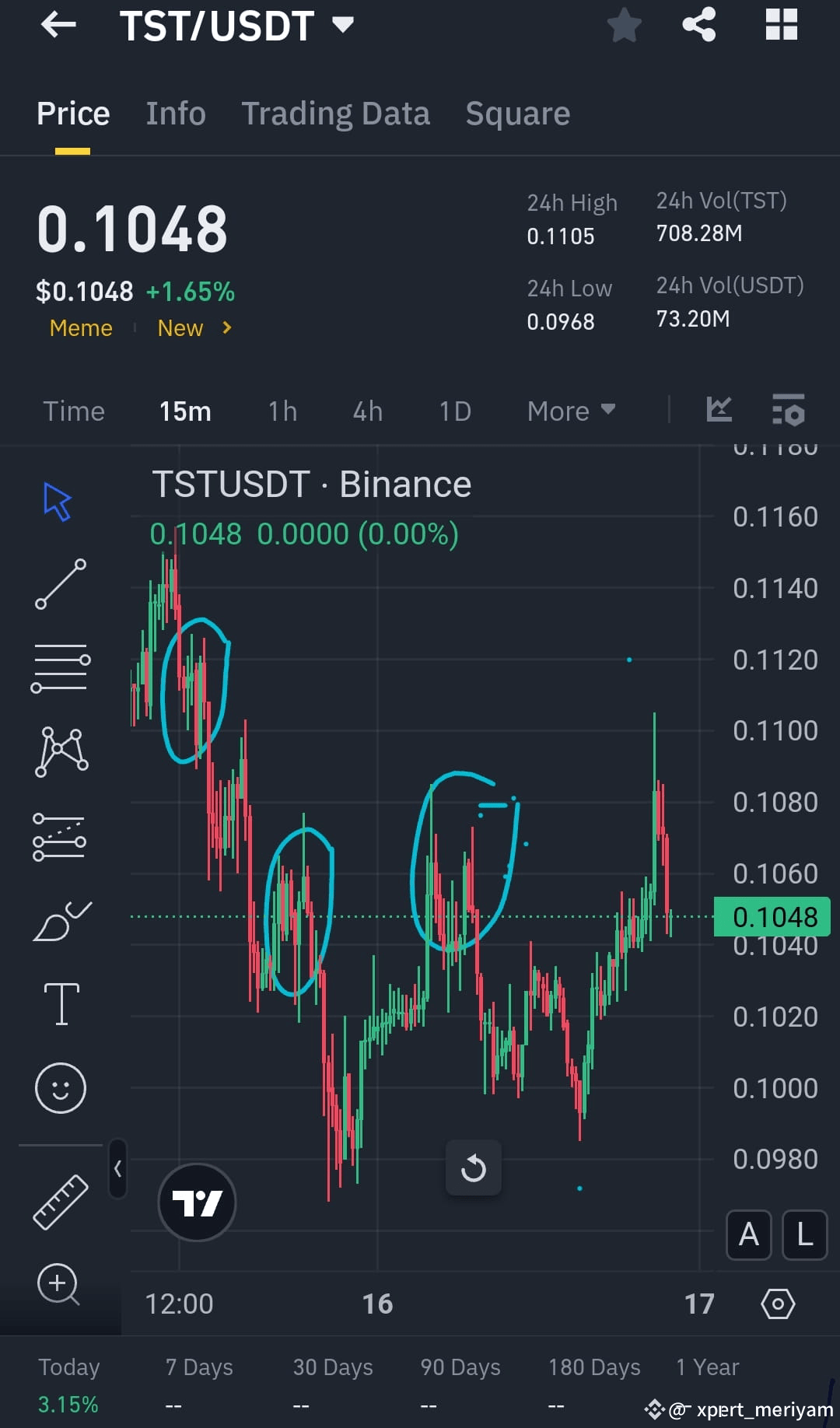The height and width of the screenshot is (1428, 840).
Task: Expand the More timeframes dropdown
Action: [570, 410]
